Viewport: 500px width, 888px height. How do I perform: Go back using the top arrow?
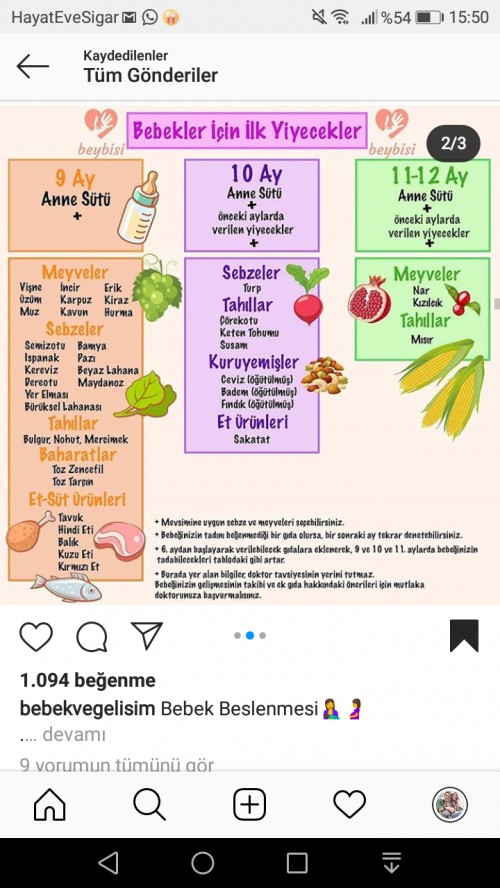pyautogui.click(x=32, y=66)
